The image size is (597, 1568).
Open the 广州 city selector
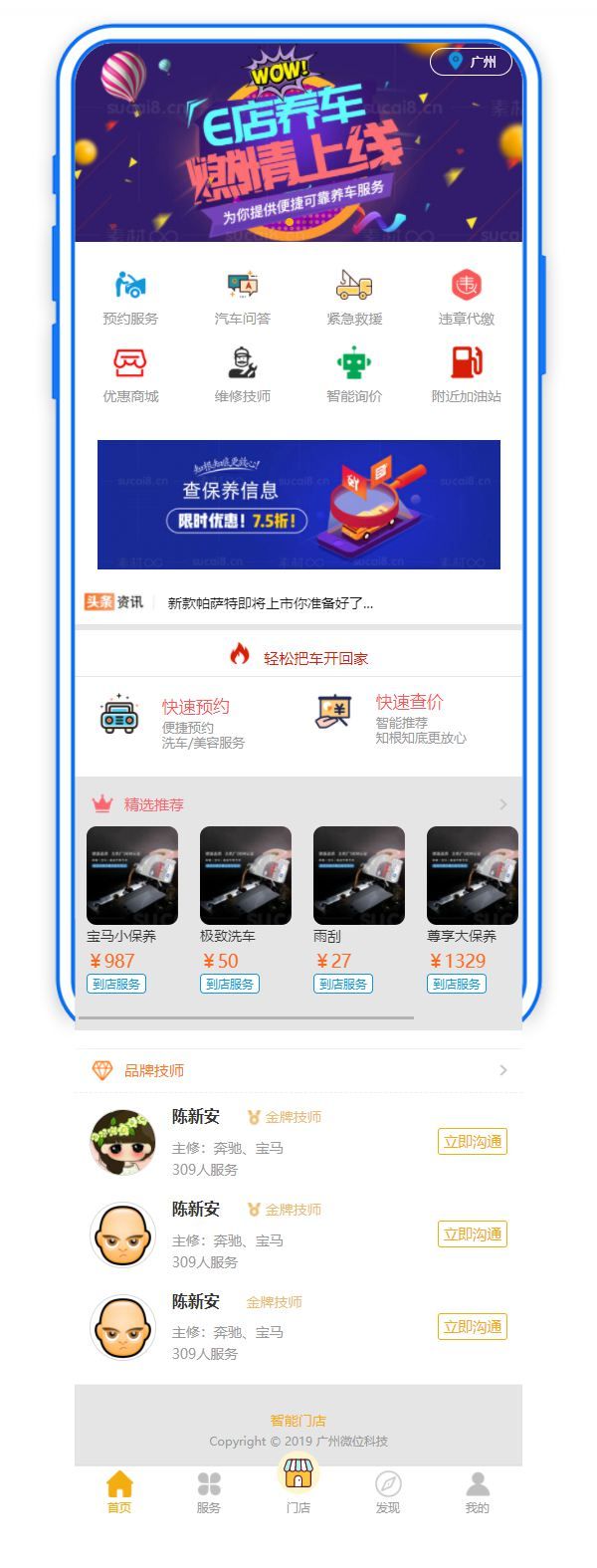(x=471, y=62)
